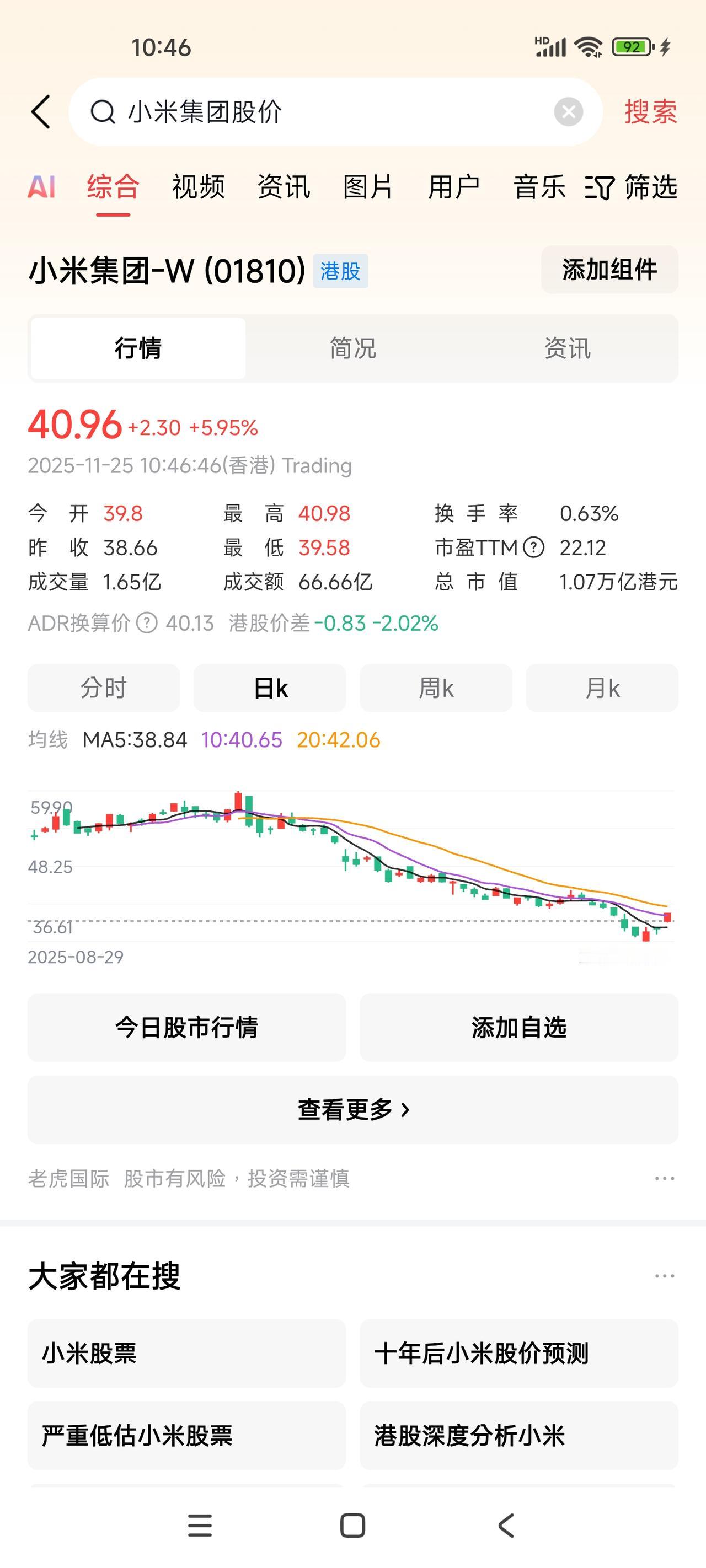The image size is (706, 1568).
Task: Clear the search field with the X icon
Action: [x=567, y=110]
